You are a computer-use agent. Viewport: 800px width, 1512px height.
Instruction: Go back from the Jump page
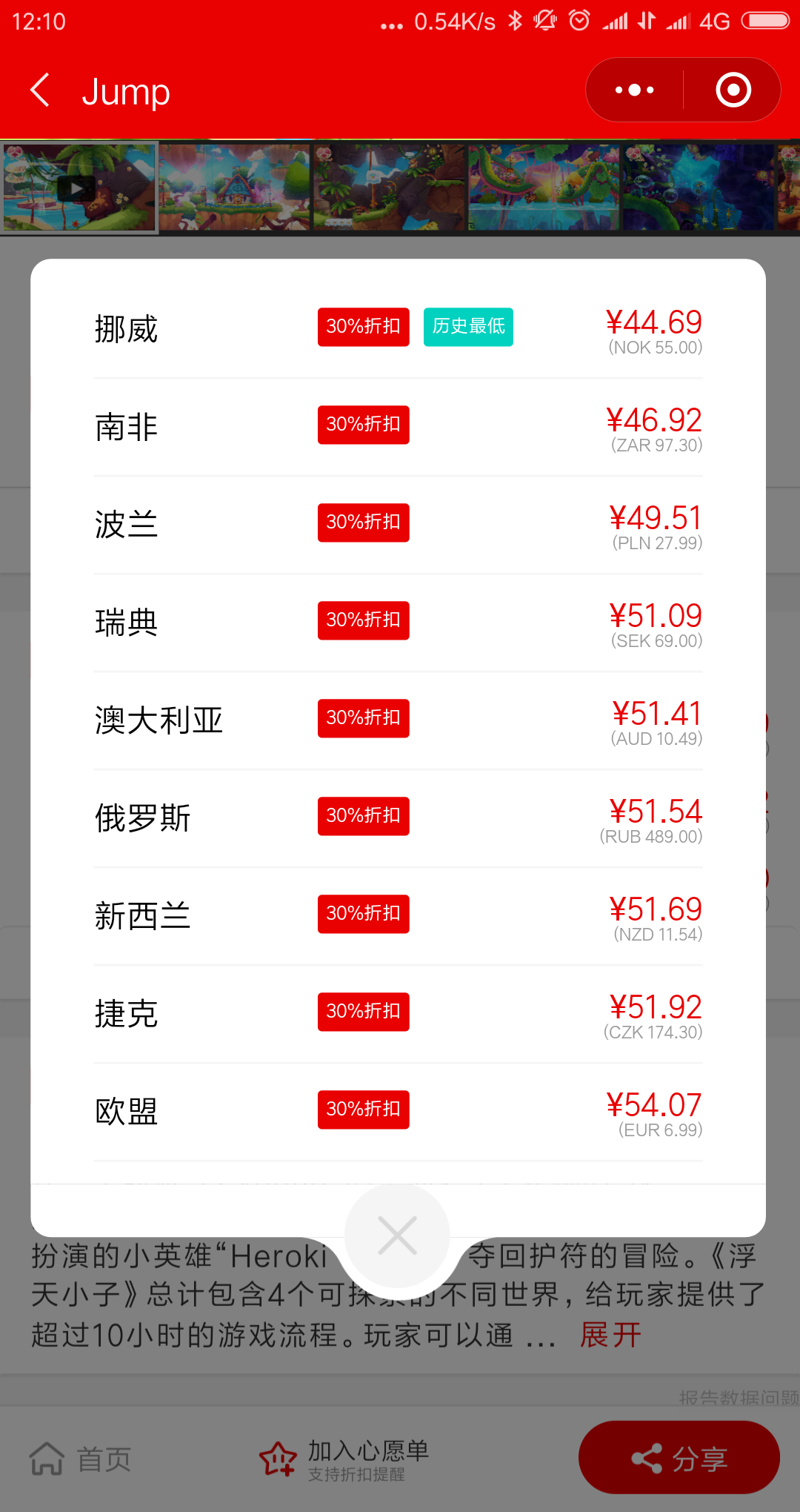[40, 90]
